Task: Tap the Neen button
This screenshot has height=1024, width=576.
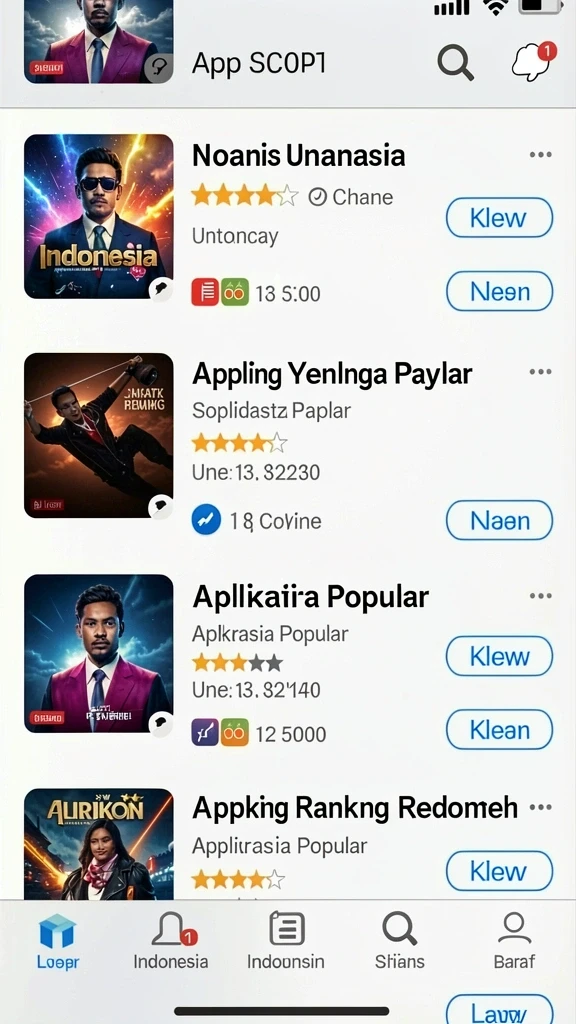Action: coord(499,291)
